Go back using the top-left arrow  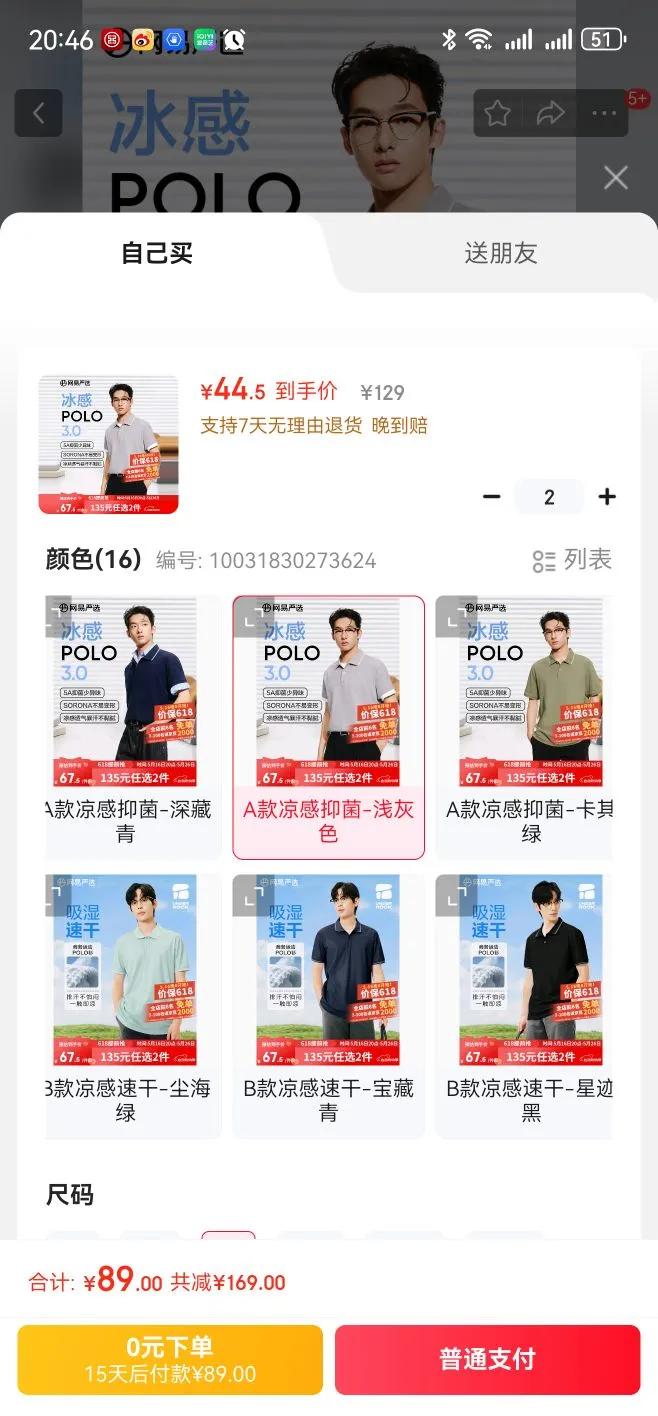38,113
